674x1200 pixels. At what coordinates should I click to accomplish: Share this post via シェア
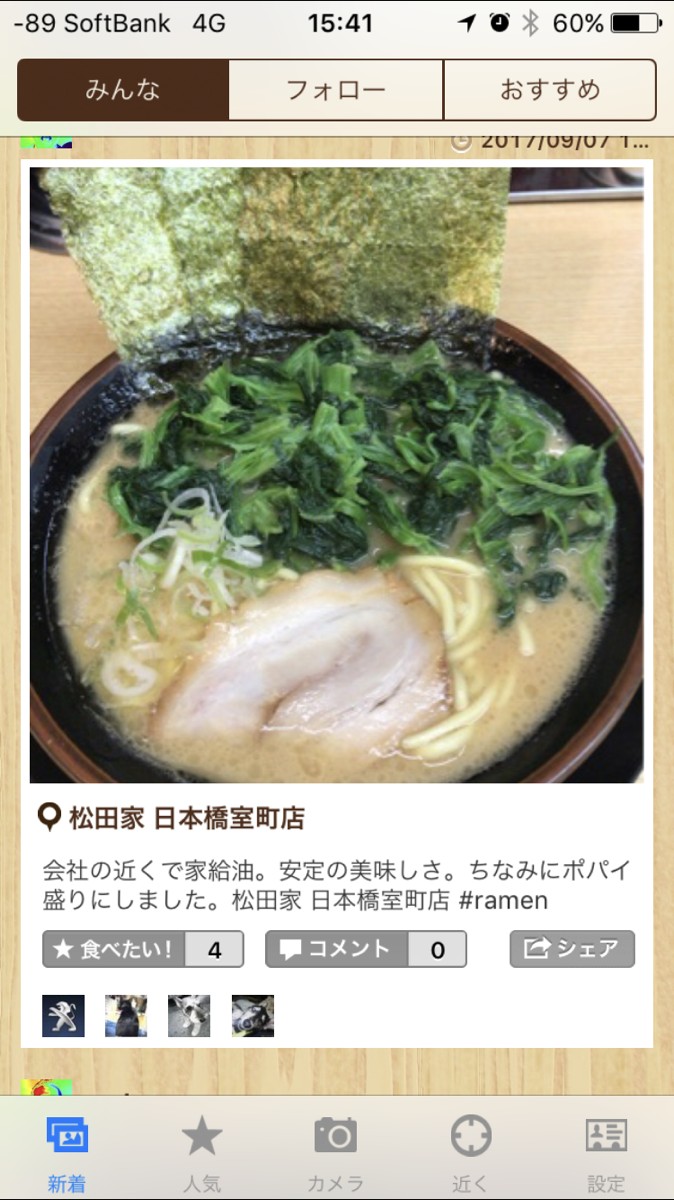point(572,949)
